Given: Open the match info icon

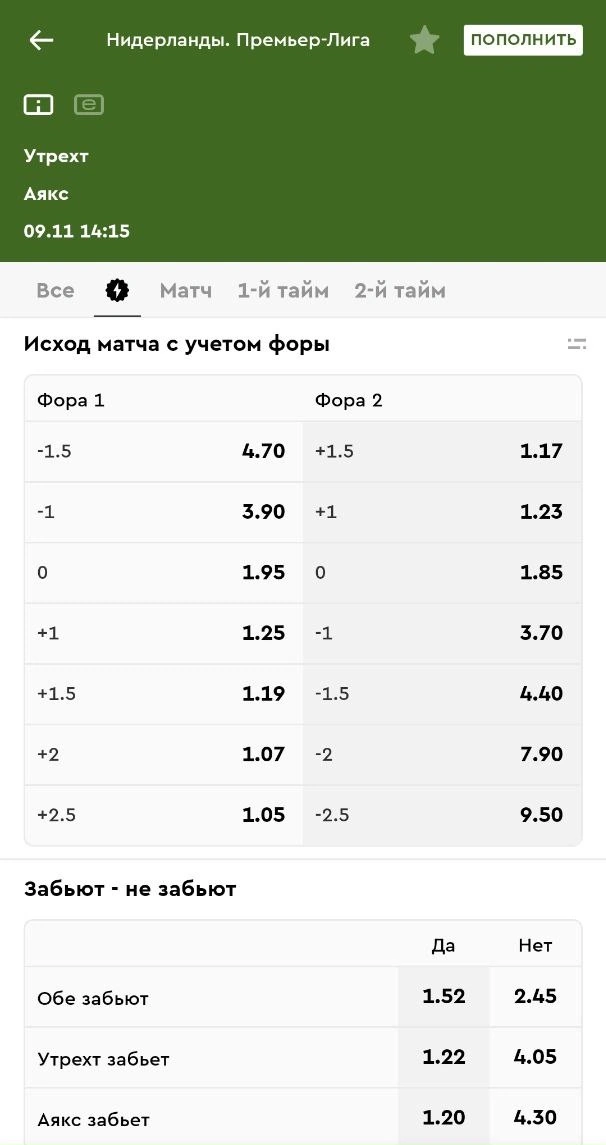Looking at the screenshot, I should (39, 104).
